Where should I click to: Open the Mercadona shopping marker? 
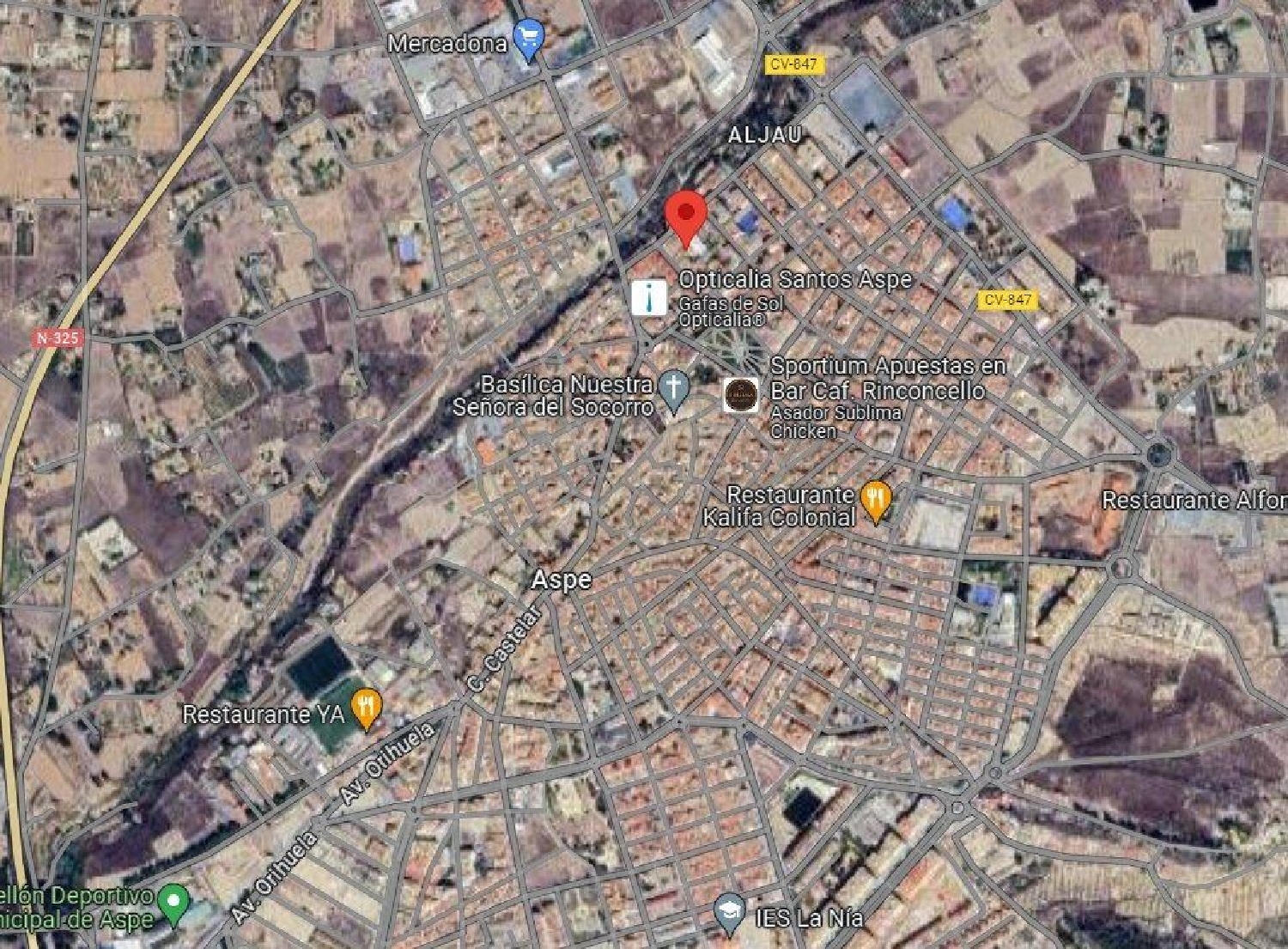(x=529, y=40)
